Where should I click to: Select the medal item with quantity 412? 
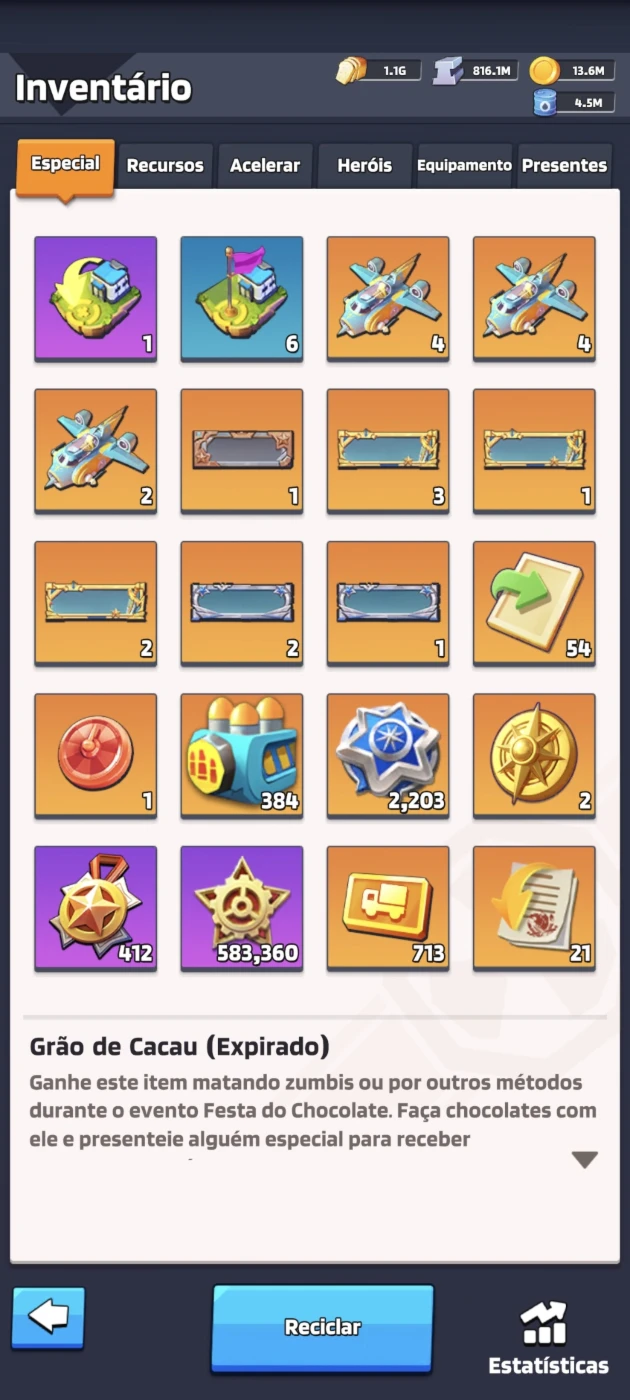click(96, 908)
